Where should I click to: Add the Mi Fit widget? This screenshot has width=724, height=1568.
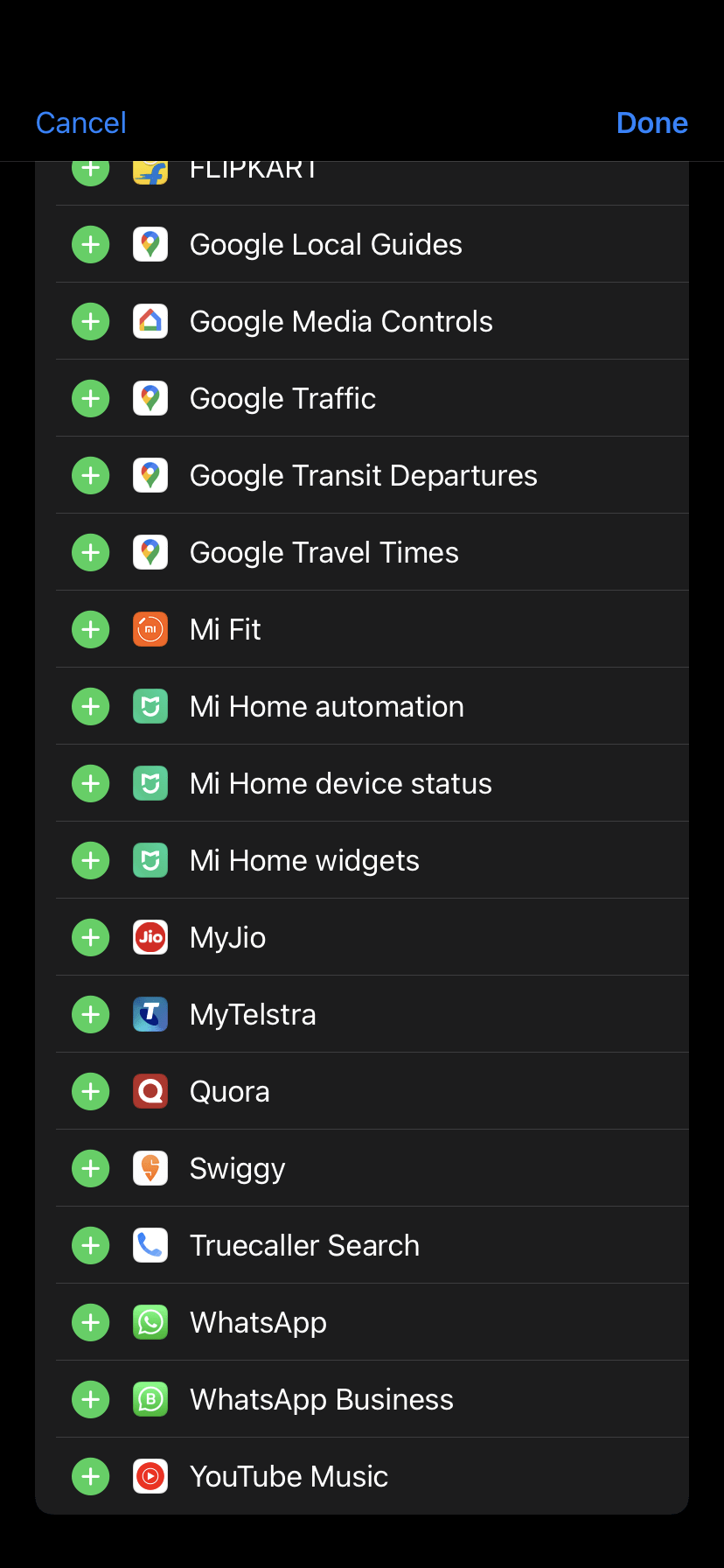(91, 630)
